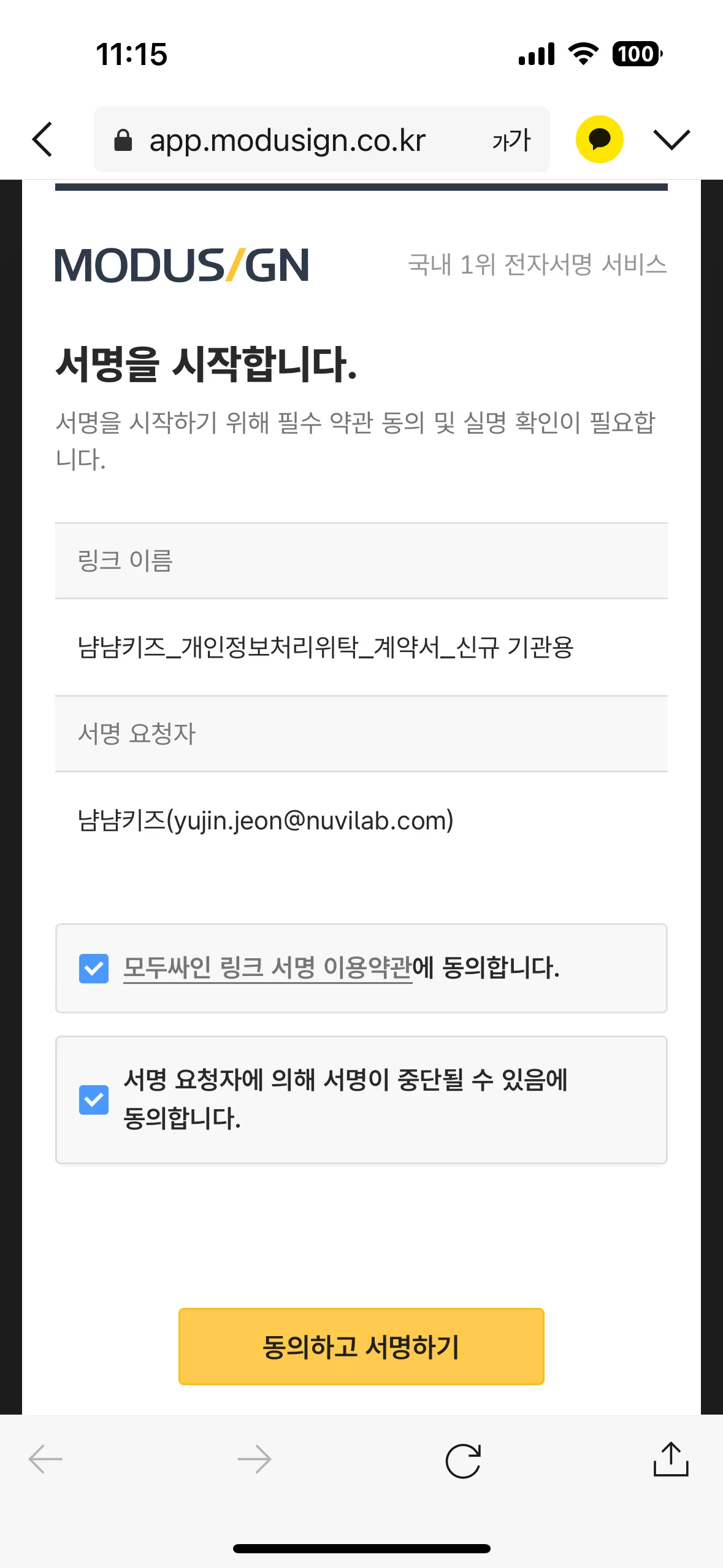Open the 모두싸인 링크 서명 이용약관 link
Screen dimensions: 723x1568
(x=267, y=968)
